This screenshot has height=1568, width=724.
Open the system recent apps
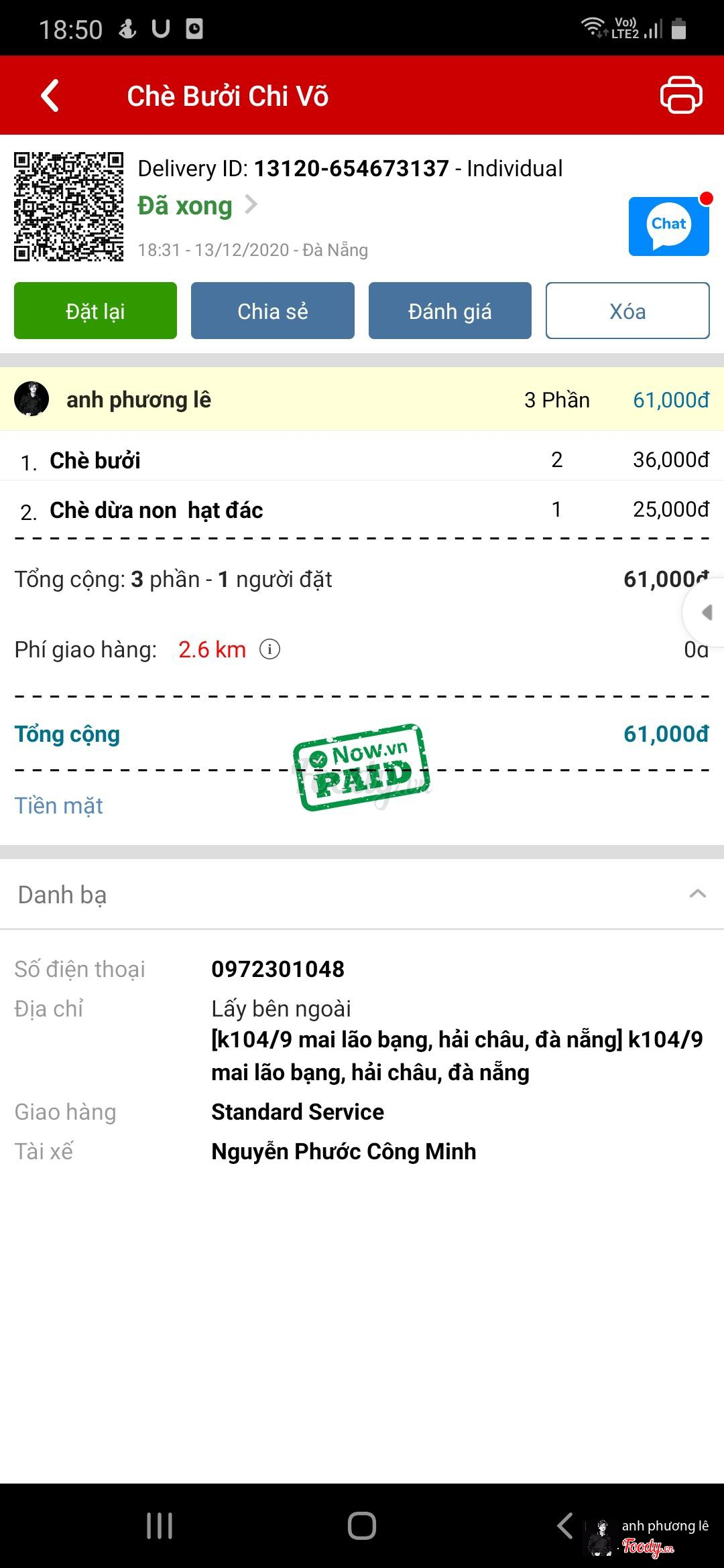(x=160, y=1526)
